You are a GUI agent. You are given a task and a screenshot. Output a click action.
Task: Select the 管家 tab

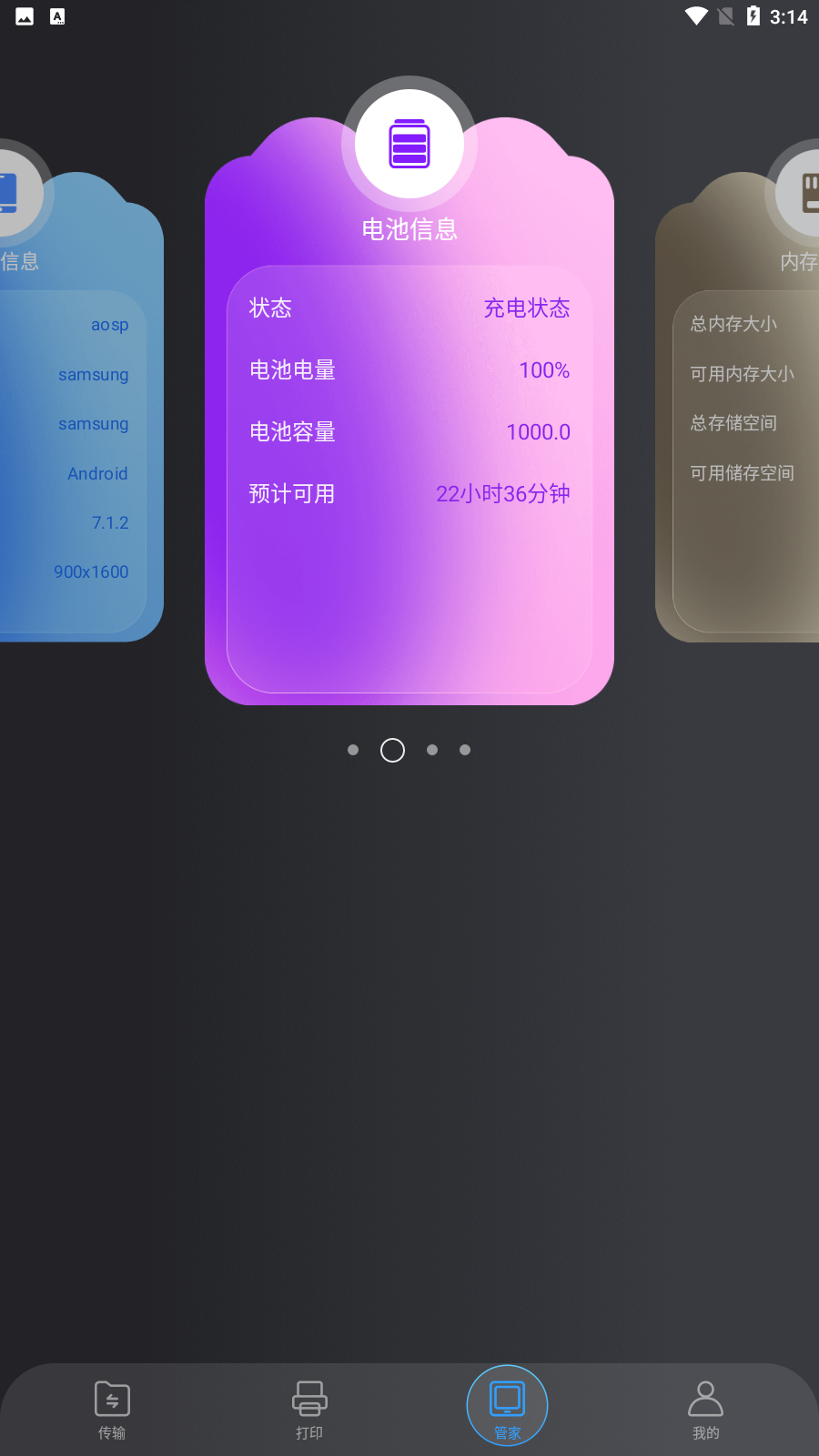[507, 1407]
